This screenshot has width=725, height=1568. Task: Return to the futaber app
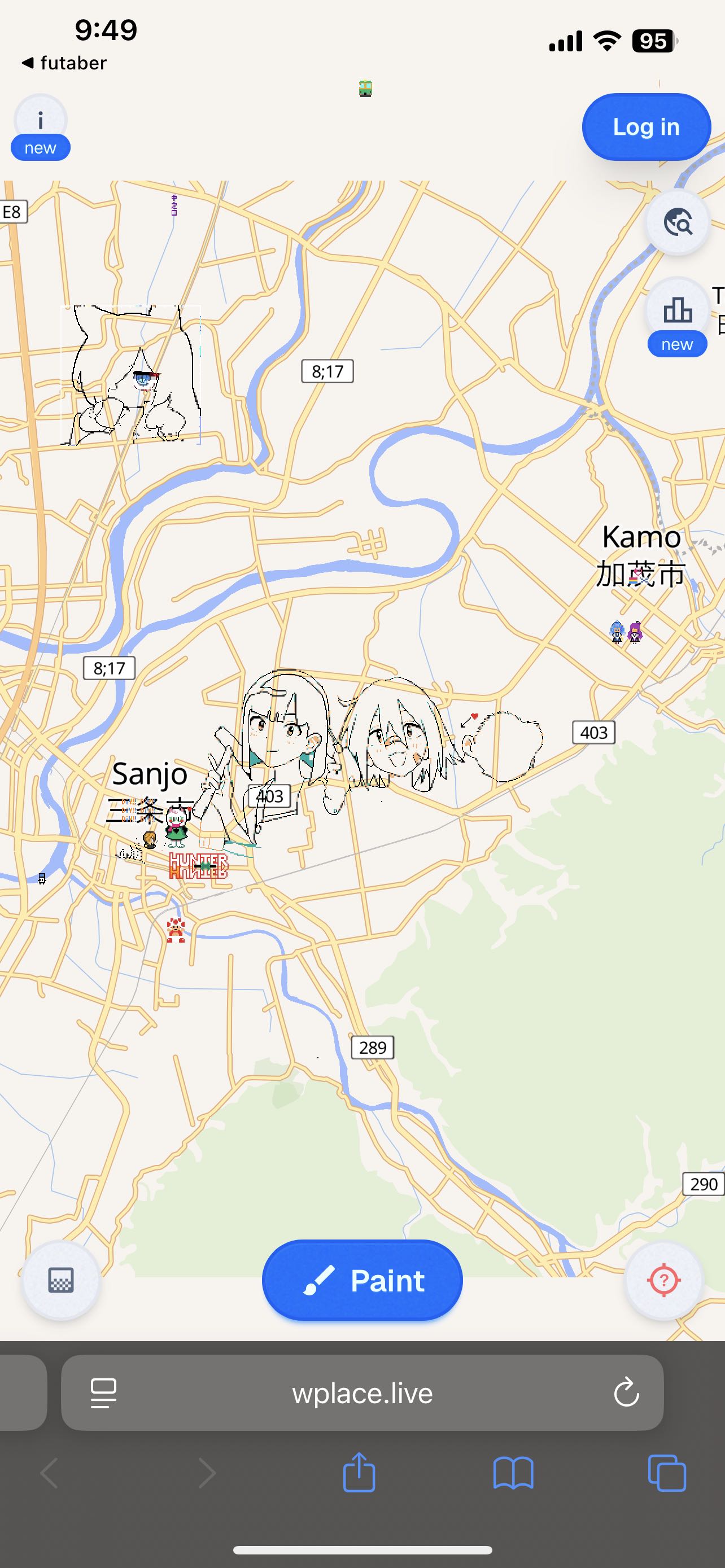pos(64,63)
